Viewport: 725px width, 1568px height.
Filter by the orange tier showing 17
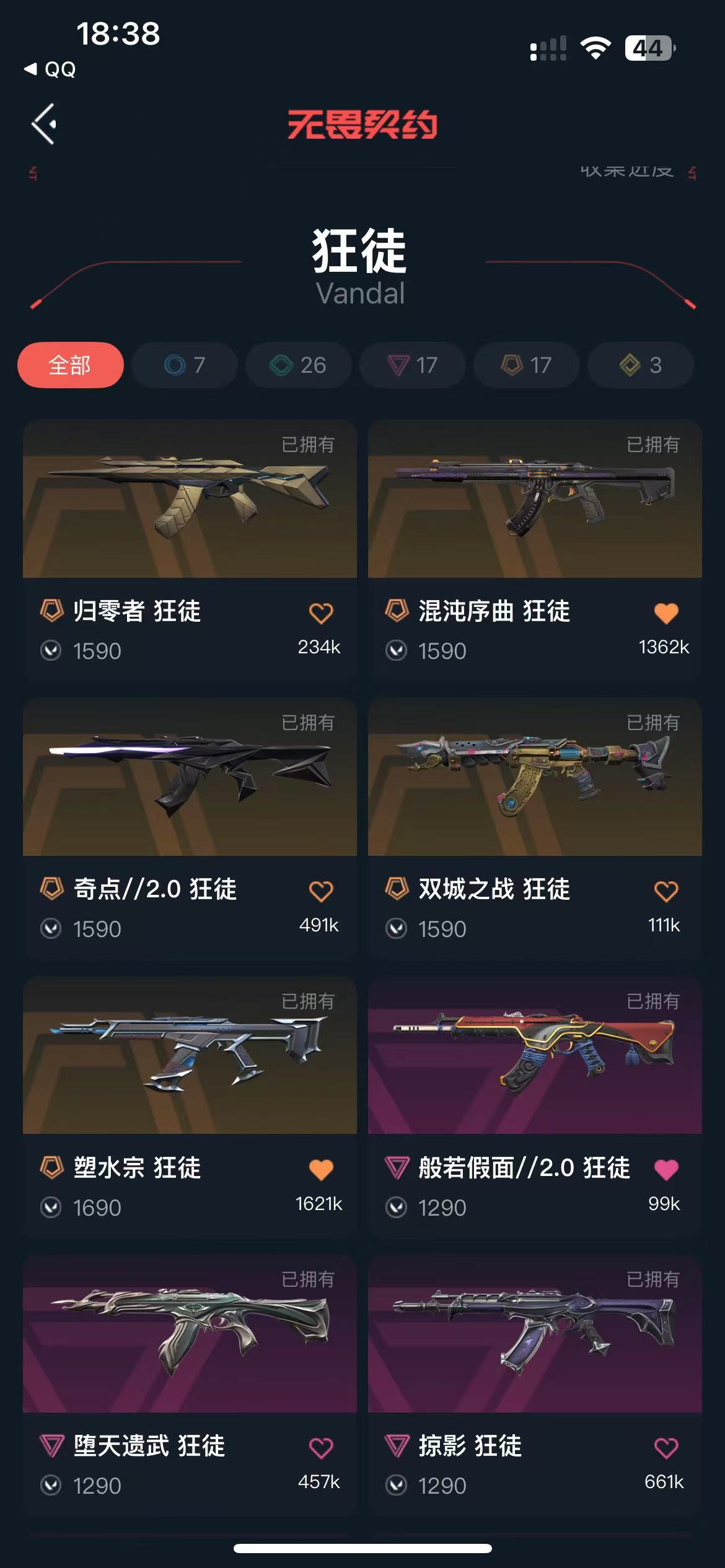[527, 365]
